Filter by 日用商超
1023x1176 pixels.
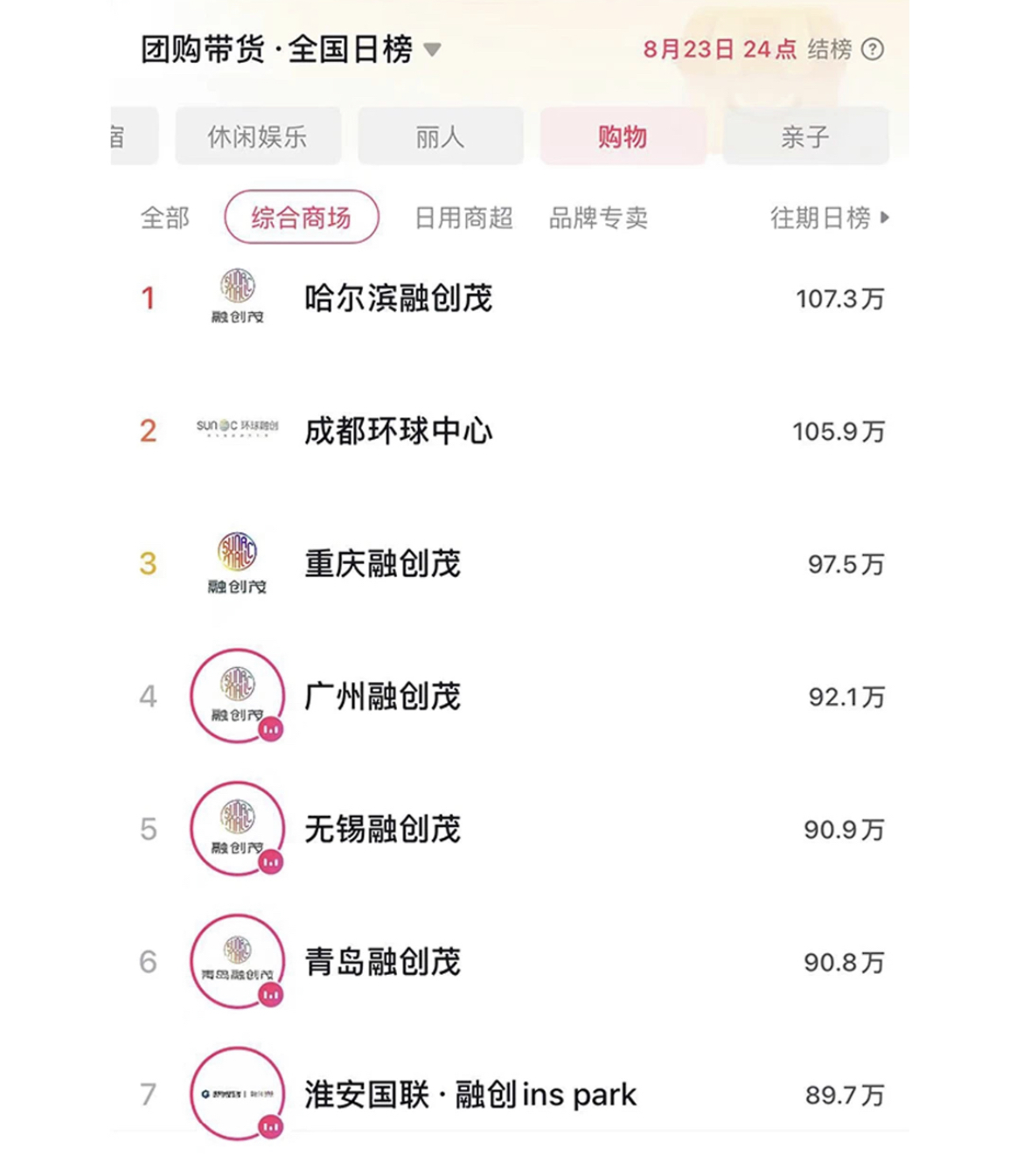pos(463,218)
